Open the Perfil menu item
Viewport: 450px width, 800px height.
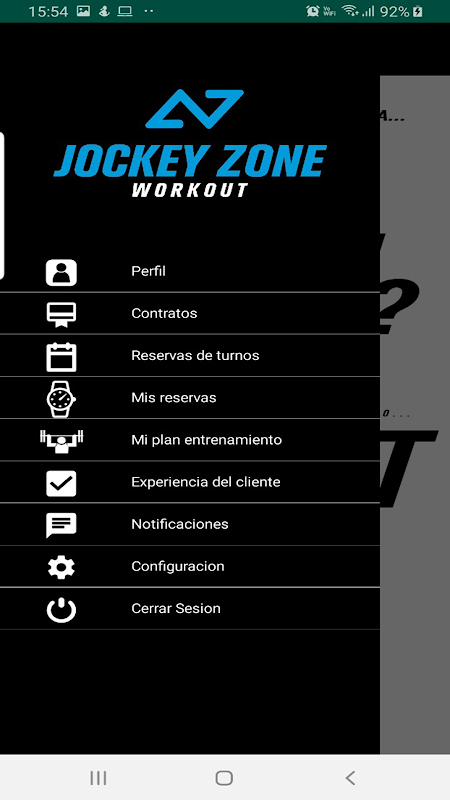190,271
